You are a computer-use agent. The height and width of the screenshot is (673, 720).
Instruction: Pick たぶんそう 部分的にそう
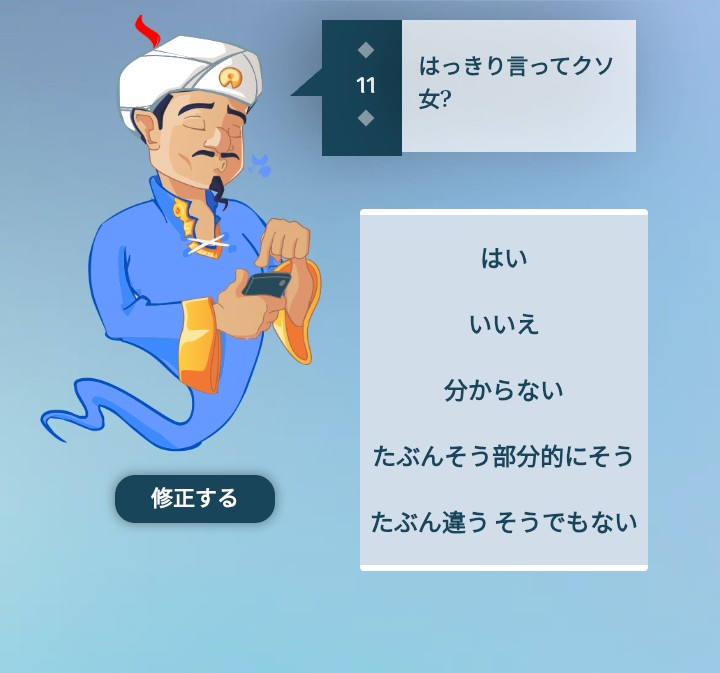(x=504, y=456)
